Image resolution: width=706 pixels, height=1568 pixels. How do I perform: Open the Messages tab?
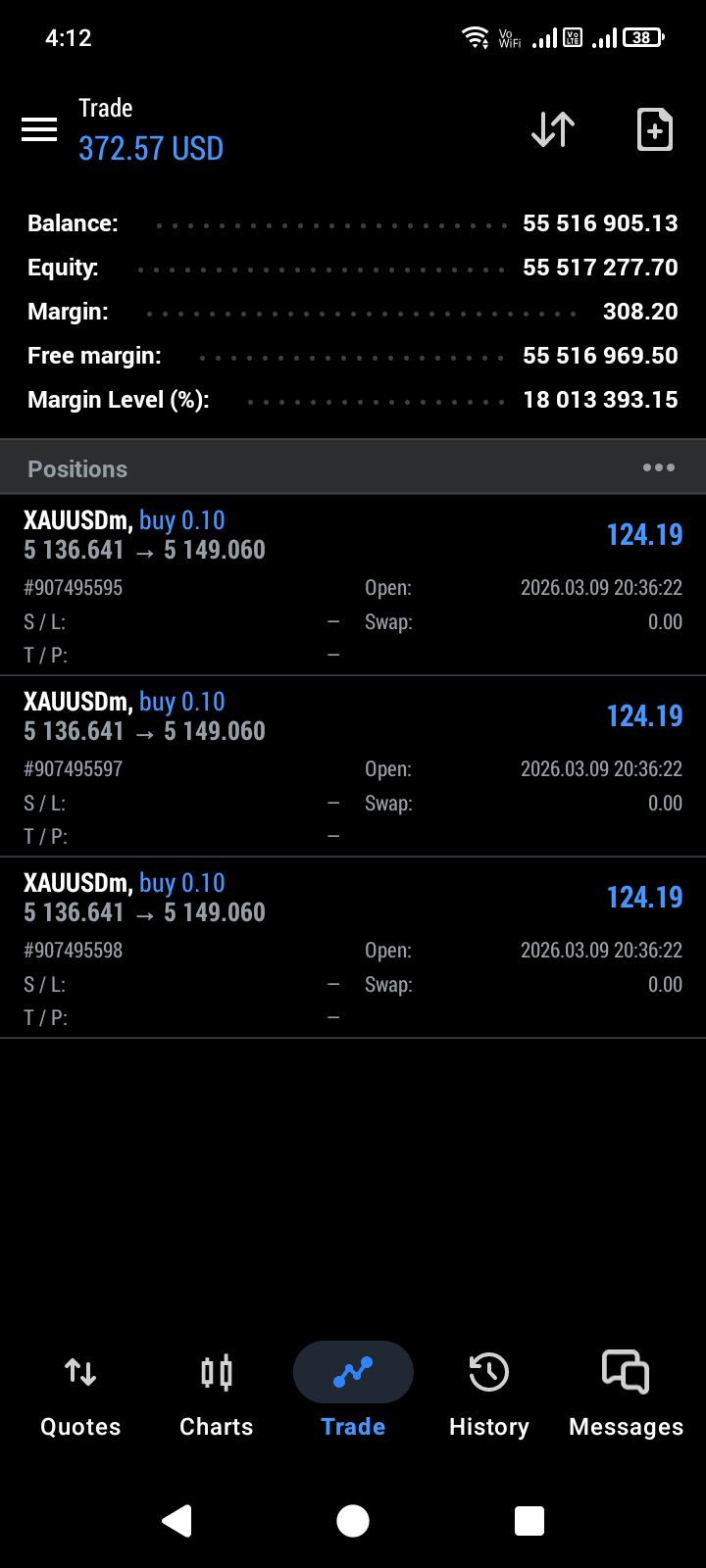point(626,1392)
